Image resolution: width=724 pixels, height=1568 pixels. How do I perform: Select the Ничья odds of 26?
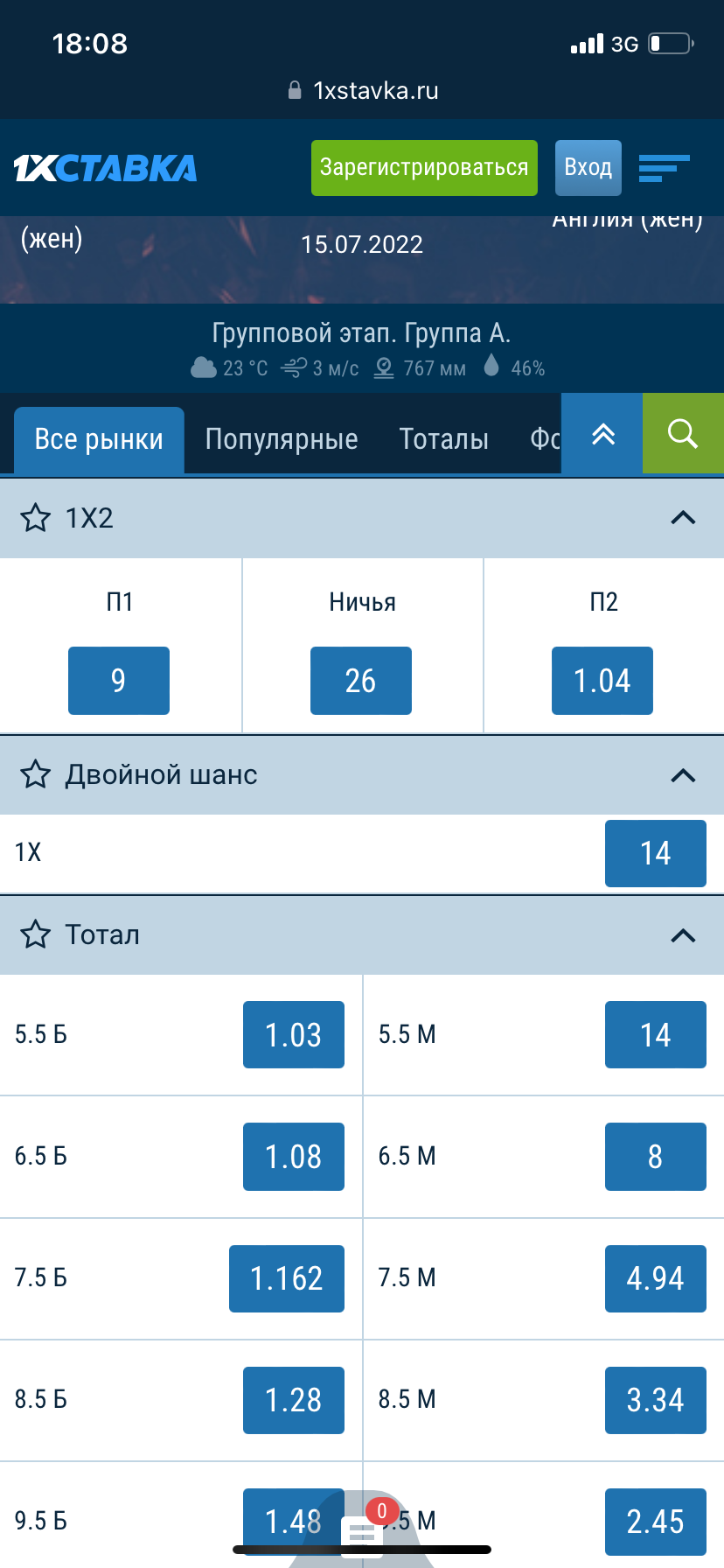pos(361,681)
